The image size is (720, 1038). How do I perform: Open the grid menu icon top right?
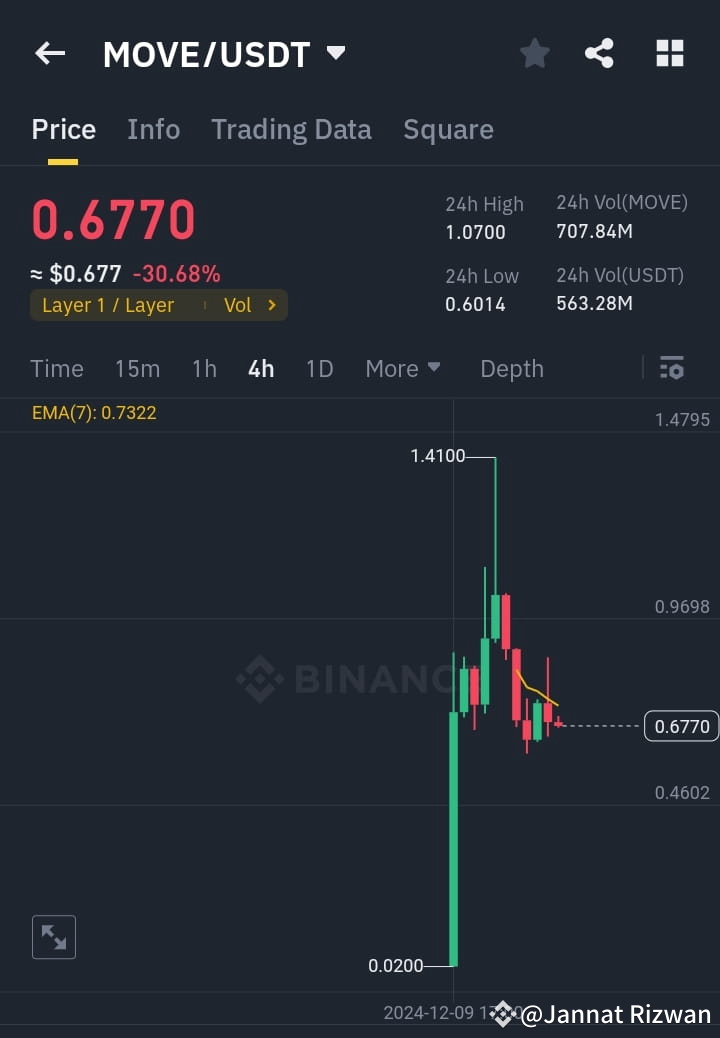668,53
